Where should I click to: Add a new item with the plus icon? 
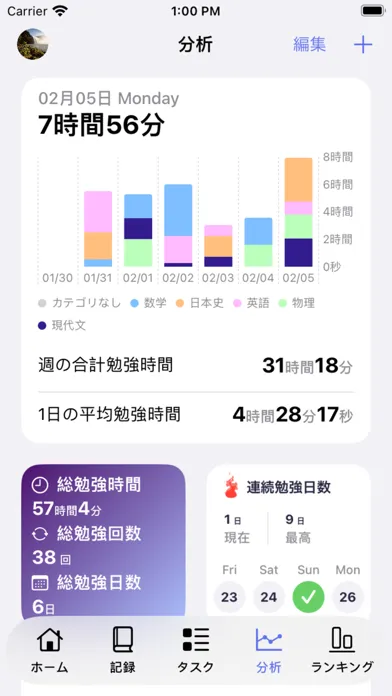click(363, 44)
